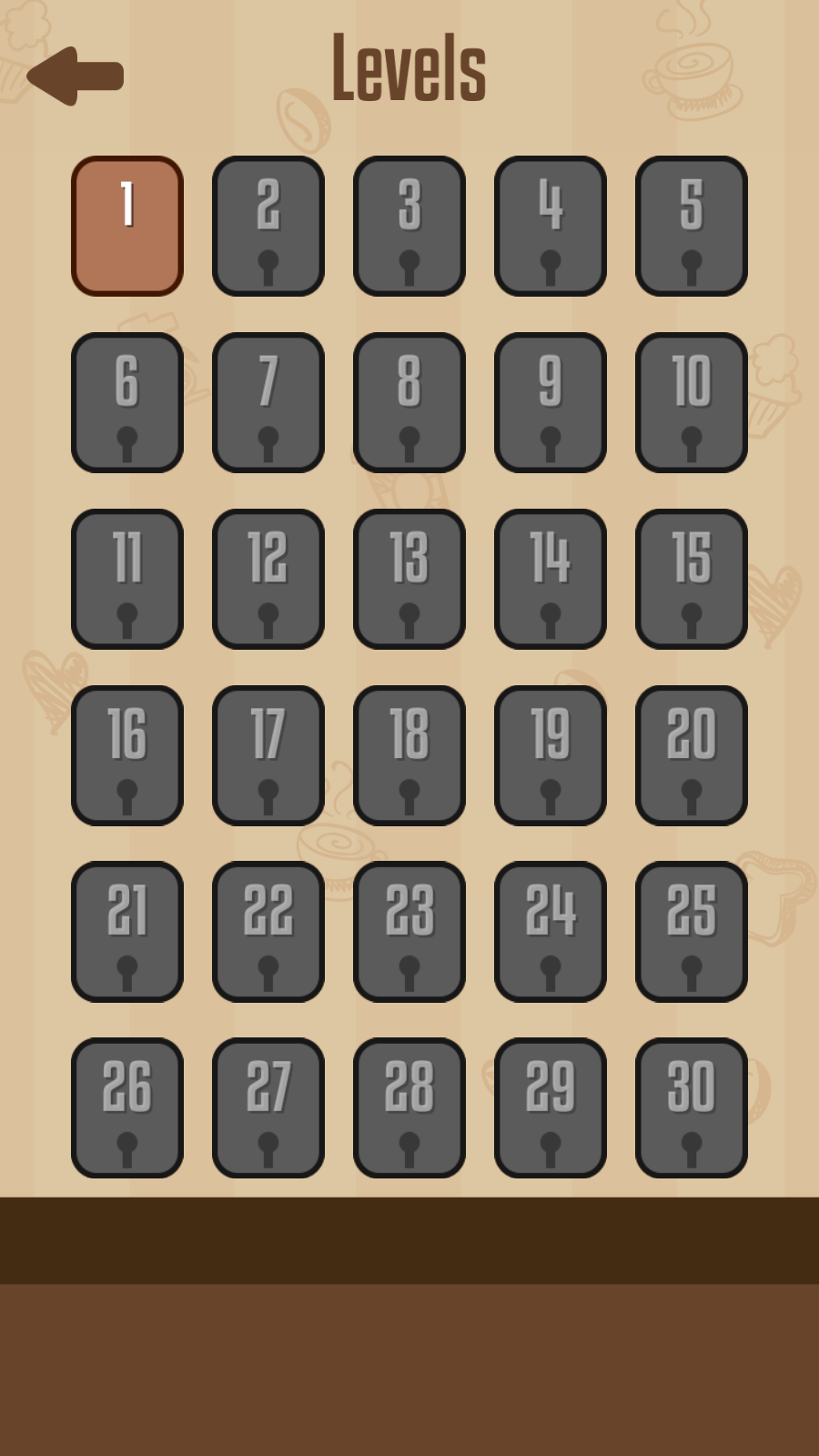Select level 26 tile
The image size is (819, 1456).
pyautogui.click(x=127, y=1107)
